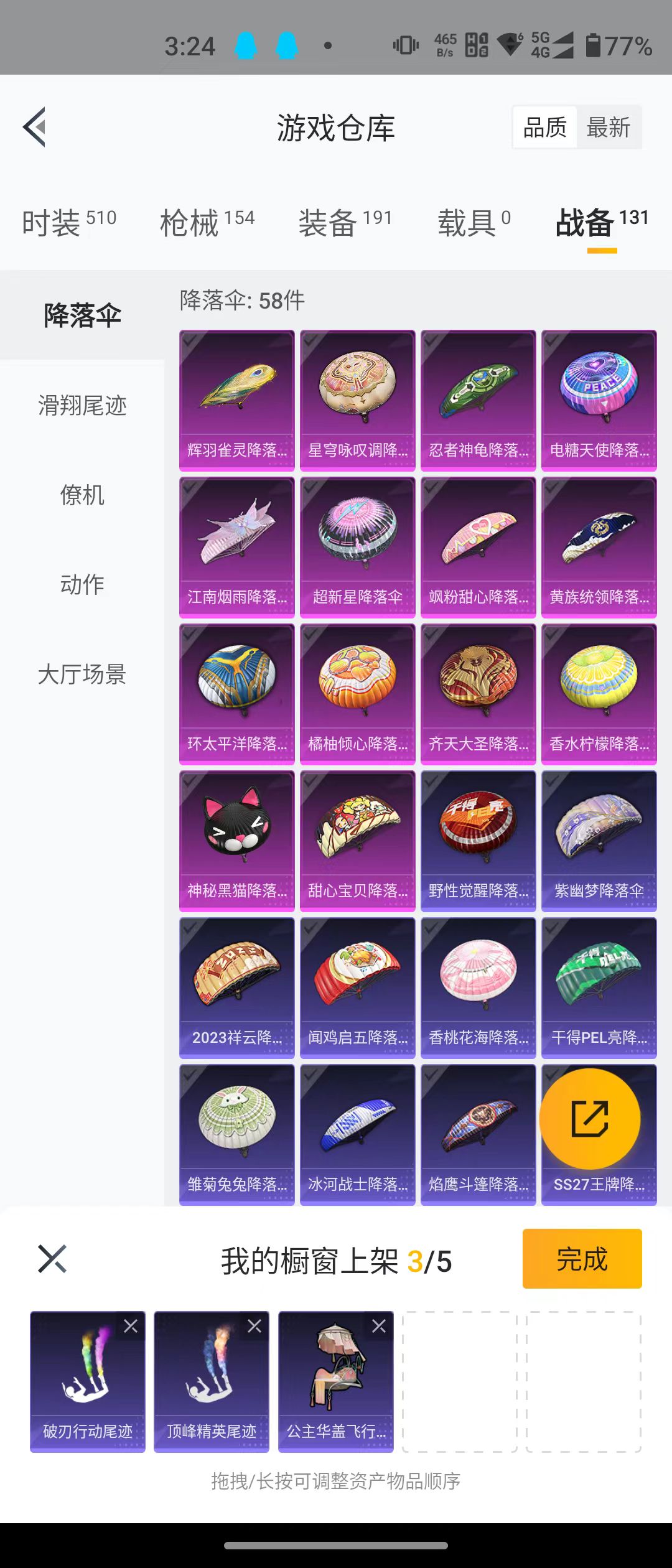Switch to the 载具 tab
This screenshot has height=1568, width=672.
click(x=474, y=223)
